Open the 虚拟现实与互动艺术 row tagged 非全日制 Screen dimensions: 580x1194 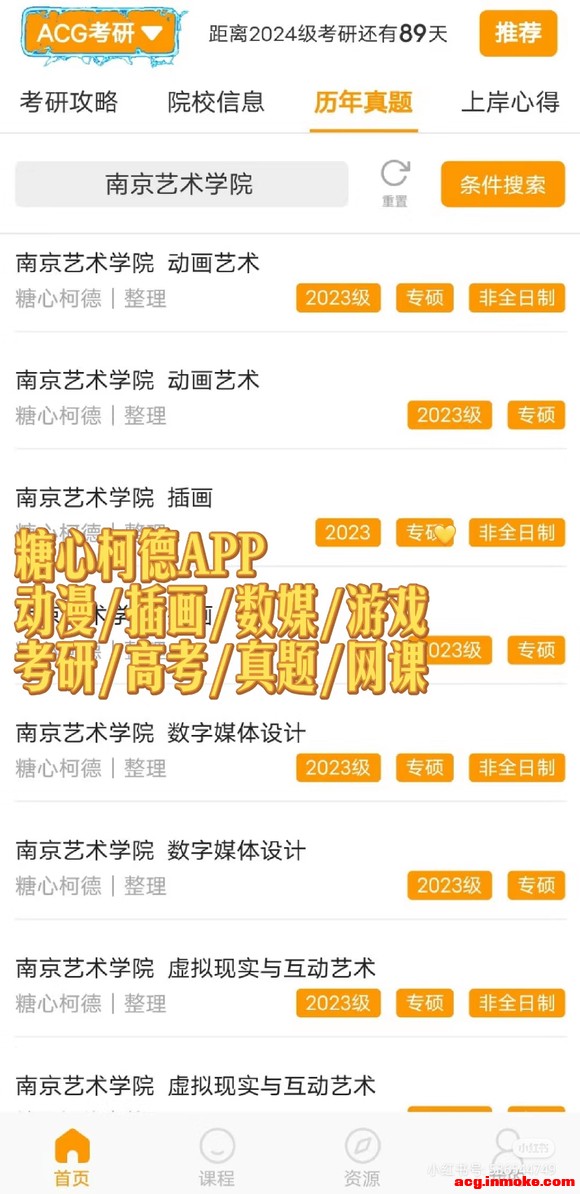pyautogui.click(x=290, y=985)
